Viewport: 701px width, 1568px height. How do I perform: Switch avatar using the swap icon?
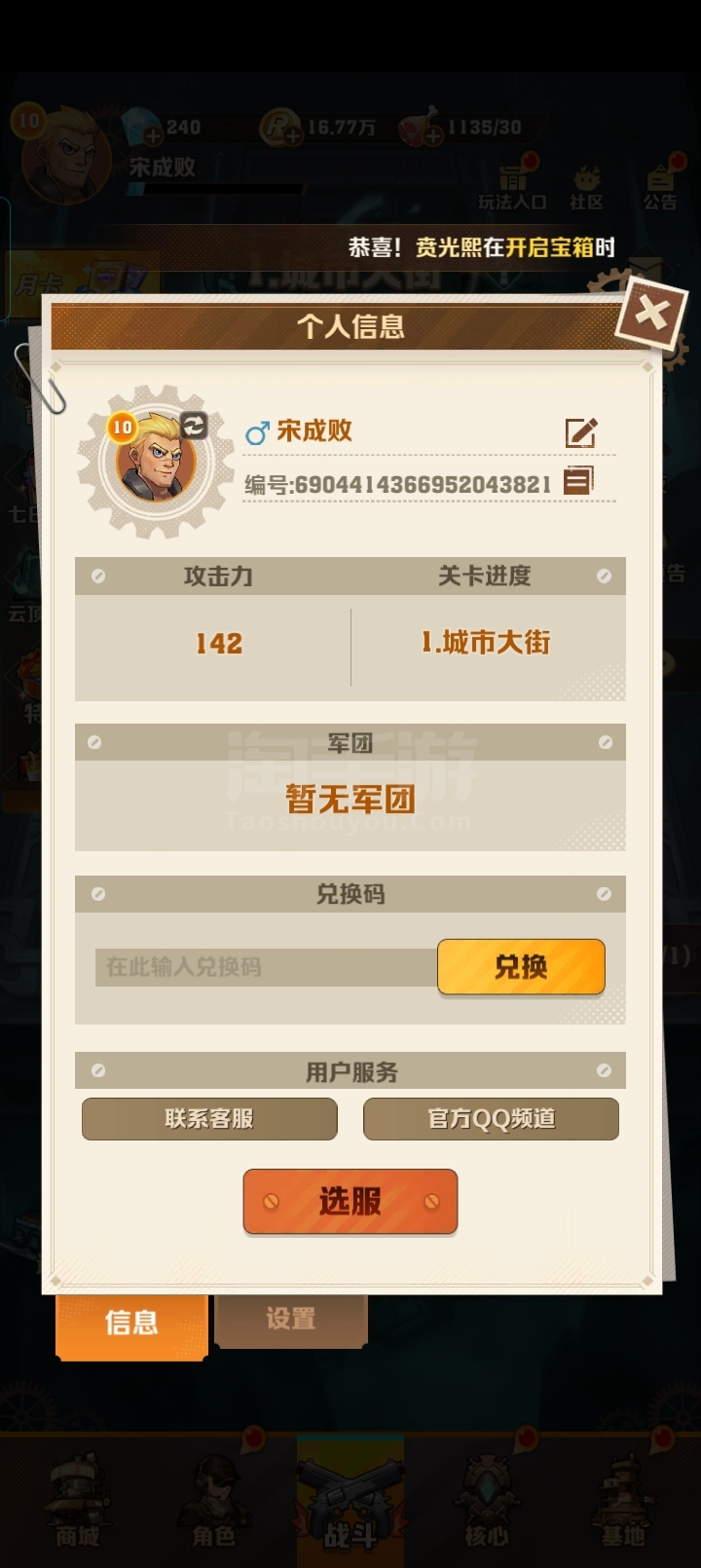(x=194, y=425)
